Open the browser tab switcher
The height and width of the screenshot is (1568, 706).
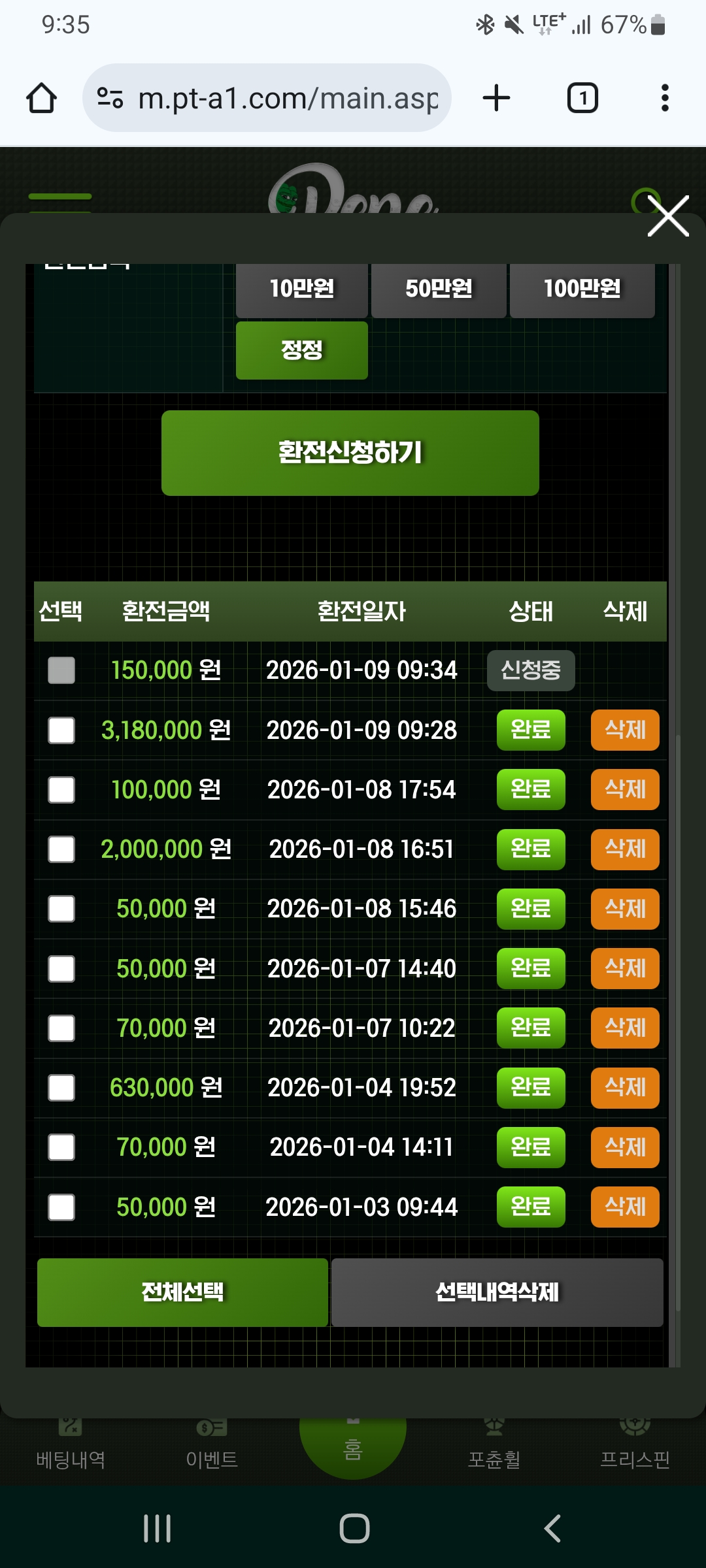pyautogui.click(x=581, y=99)
